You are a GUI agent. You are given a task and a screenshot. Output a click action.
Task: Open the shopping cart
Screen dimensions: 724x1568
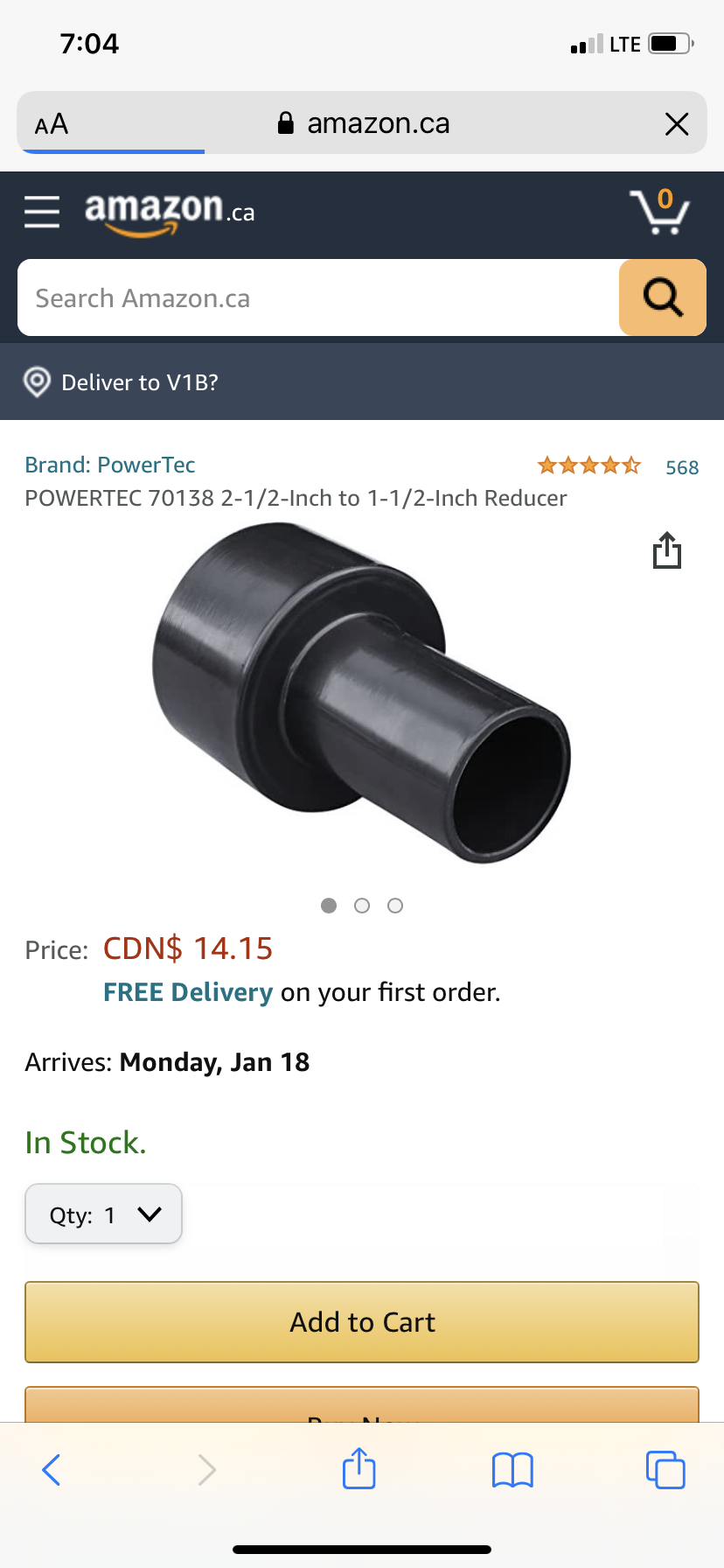click(x=659, y=212)
